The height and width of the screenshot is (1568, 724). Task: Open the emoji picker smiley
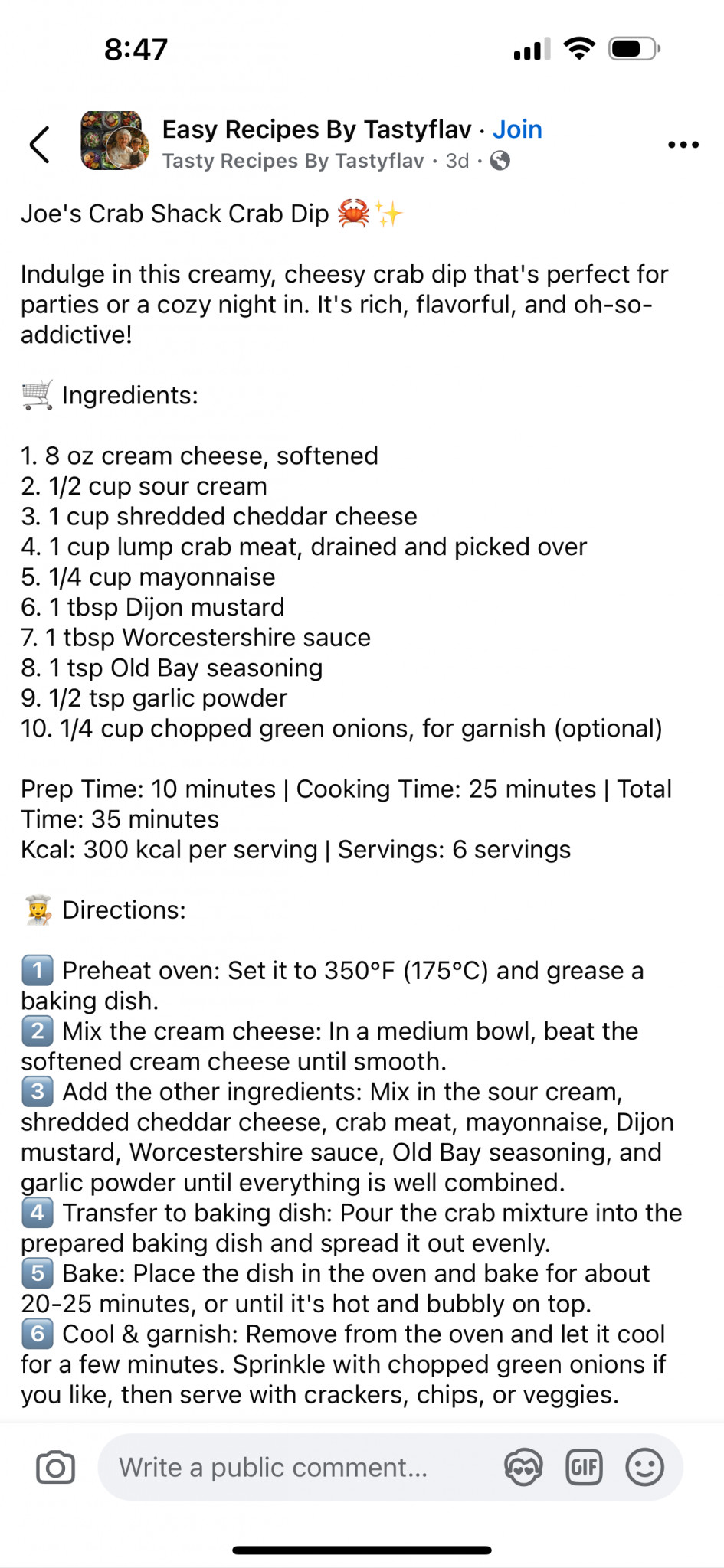[x=644, y=1467]
